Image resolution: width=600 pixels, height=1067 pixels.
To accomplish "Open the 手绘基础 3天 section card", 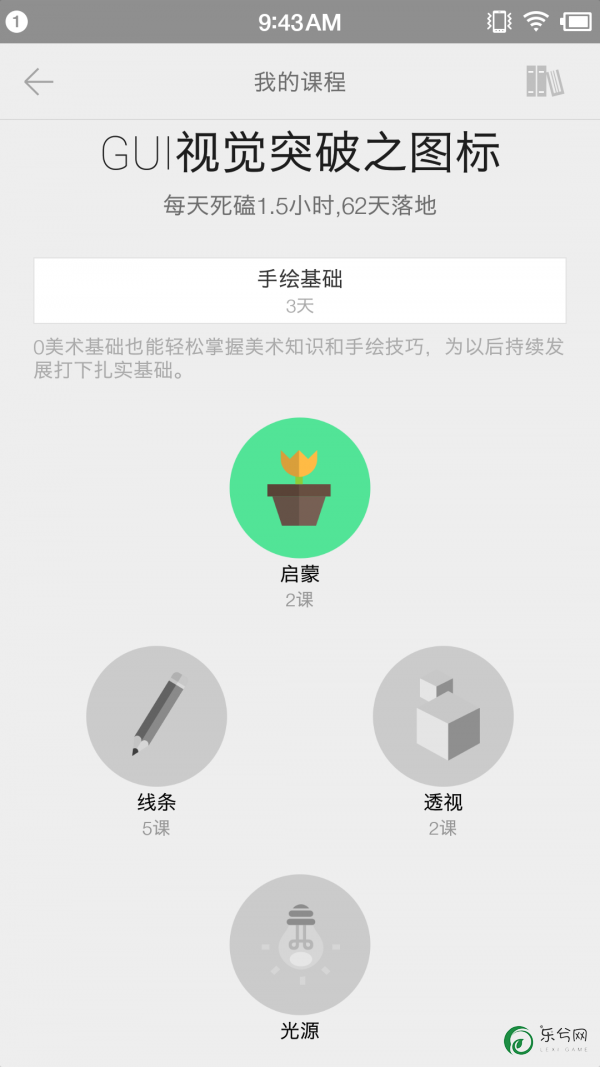I will click(x=300, y=291).
